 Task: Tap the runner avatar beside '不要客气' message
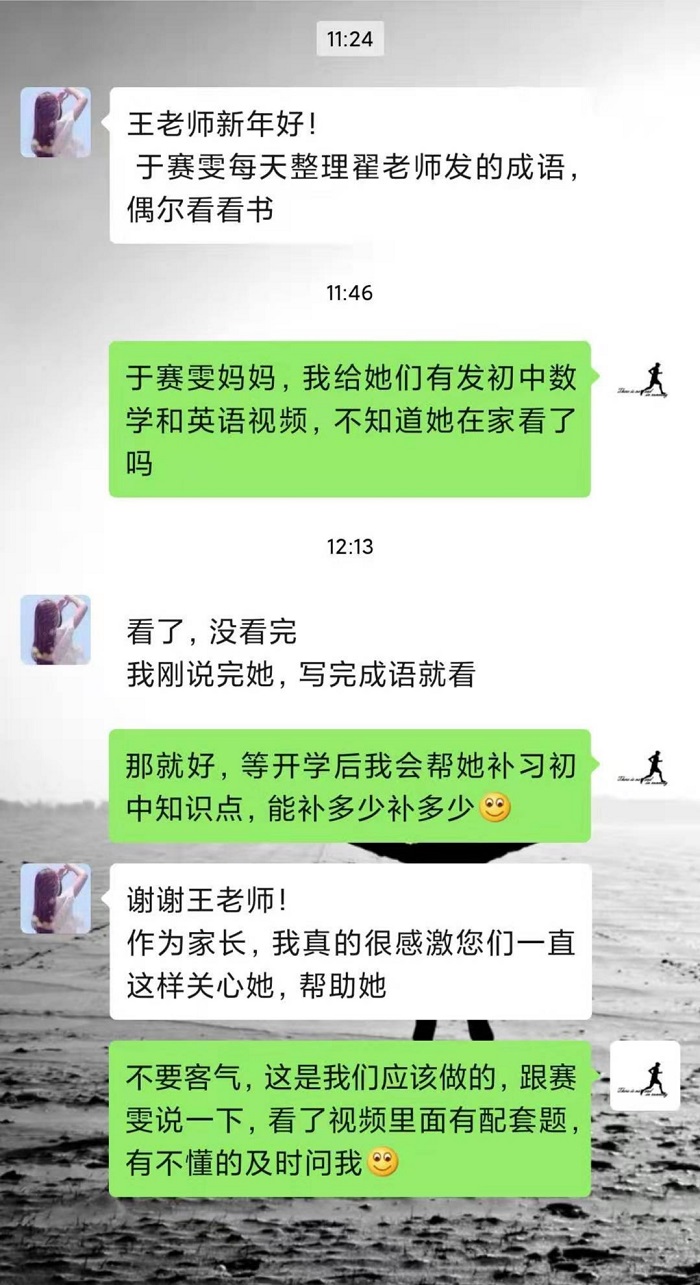coord(644,1076)
